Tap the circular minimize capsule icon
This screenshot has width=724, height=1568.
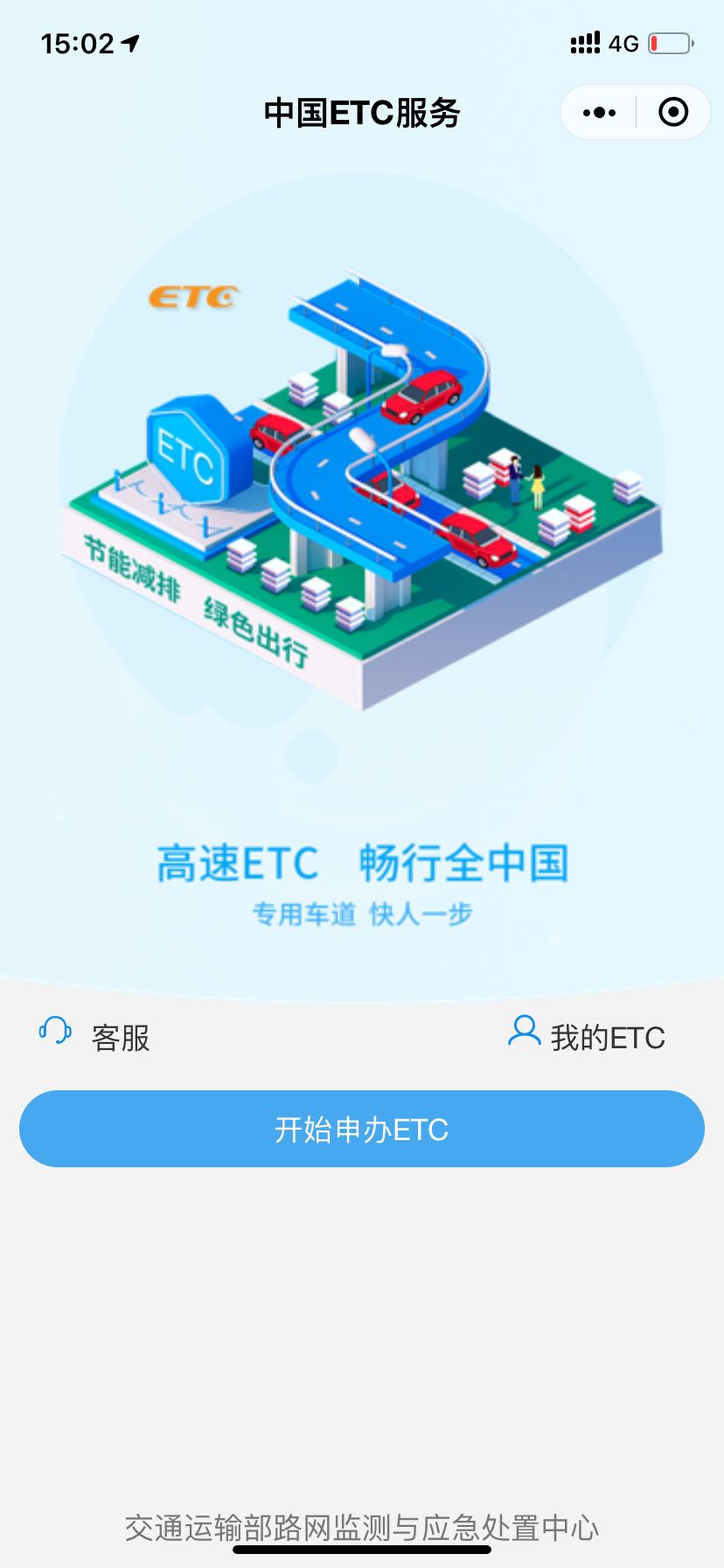672,112
